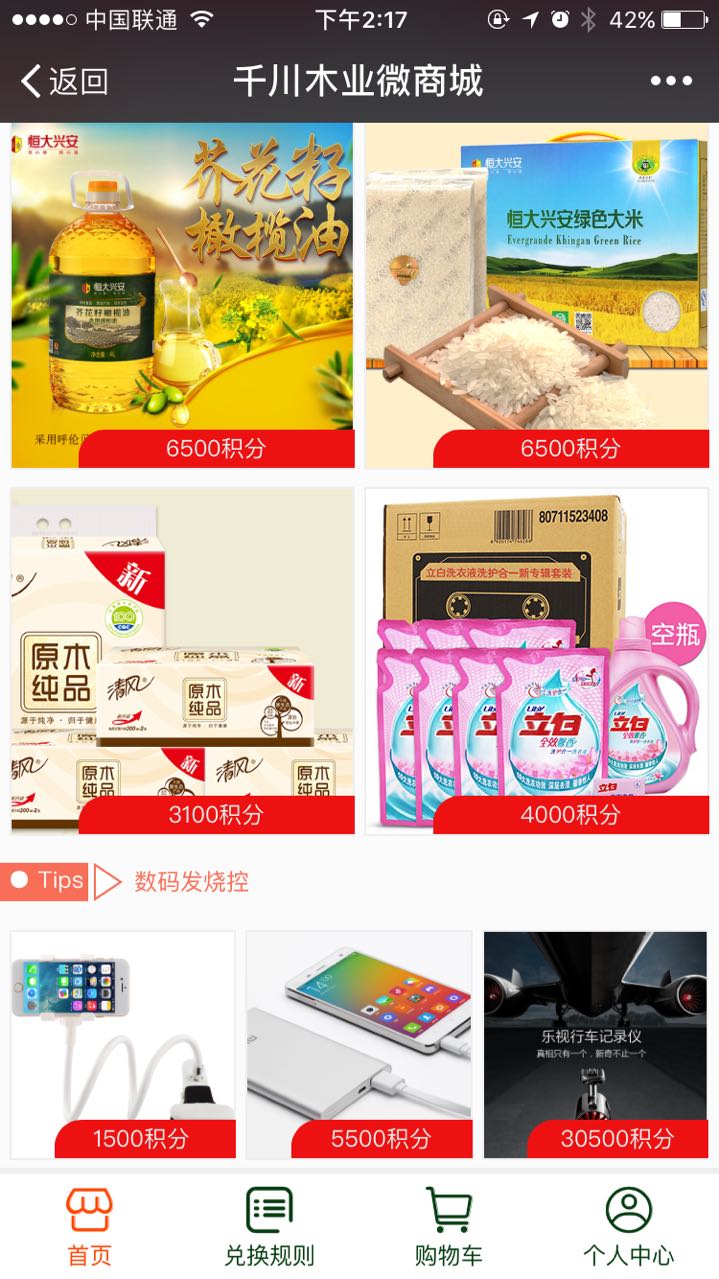This screenshot has height=1279, width=719.
Task: View the 立白 laundry detergent 4000积分 item
Action: coord(537,660)
